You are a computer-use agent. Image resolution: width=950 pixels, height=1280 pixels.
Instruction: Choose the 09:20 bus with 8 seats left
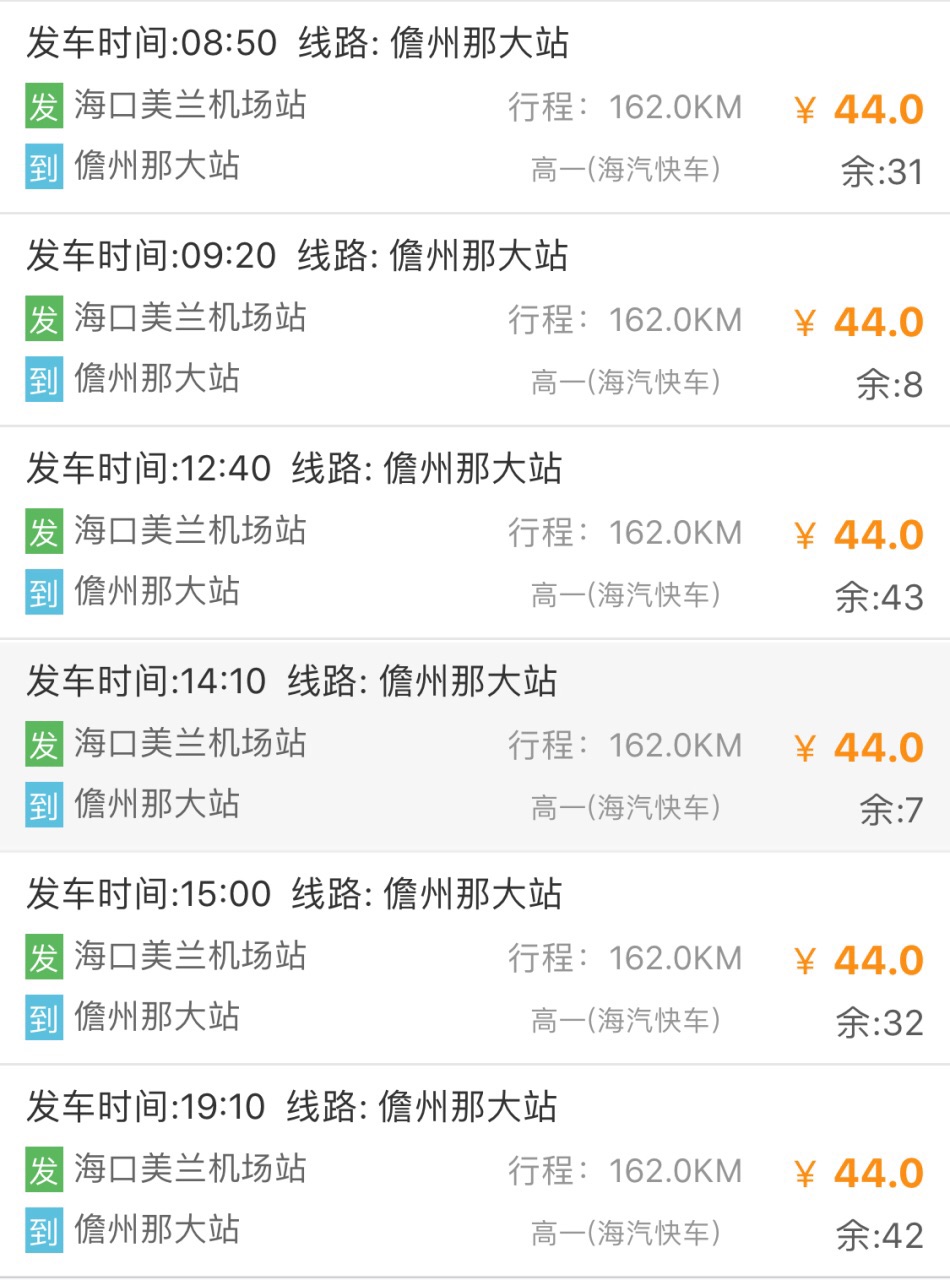[475, 320]
